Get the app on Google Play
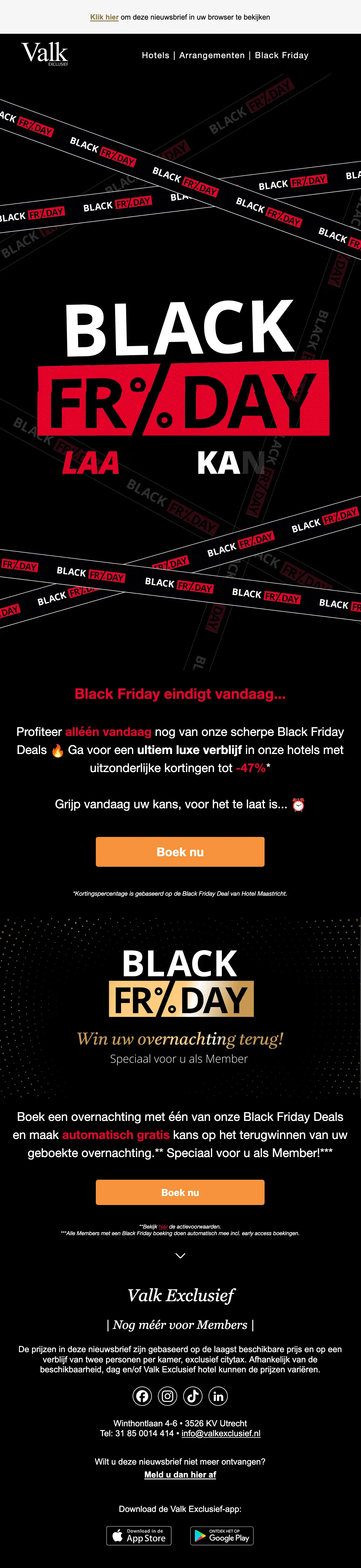Screen dimensions: 361x1568 click(221, 1535)
